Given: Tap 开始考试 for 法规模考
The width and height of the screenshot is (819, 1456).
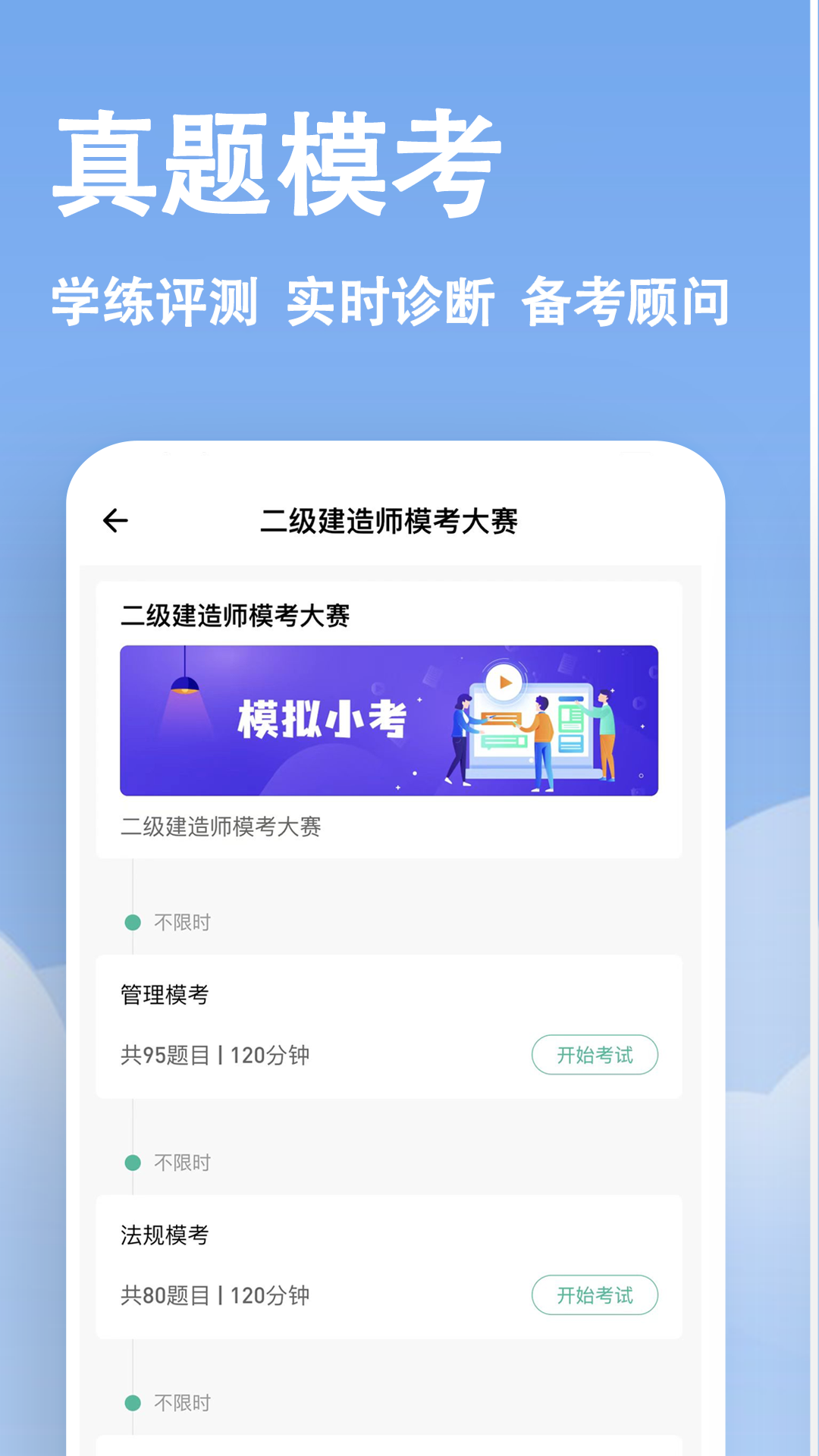Looking at the screenshot, I should pyautogui.click(x=595, y=1294).
